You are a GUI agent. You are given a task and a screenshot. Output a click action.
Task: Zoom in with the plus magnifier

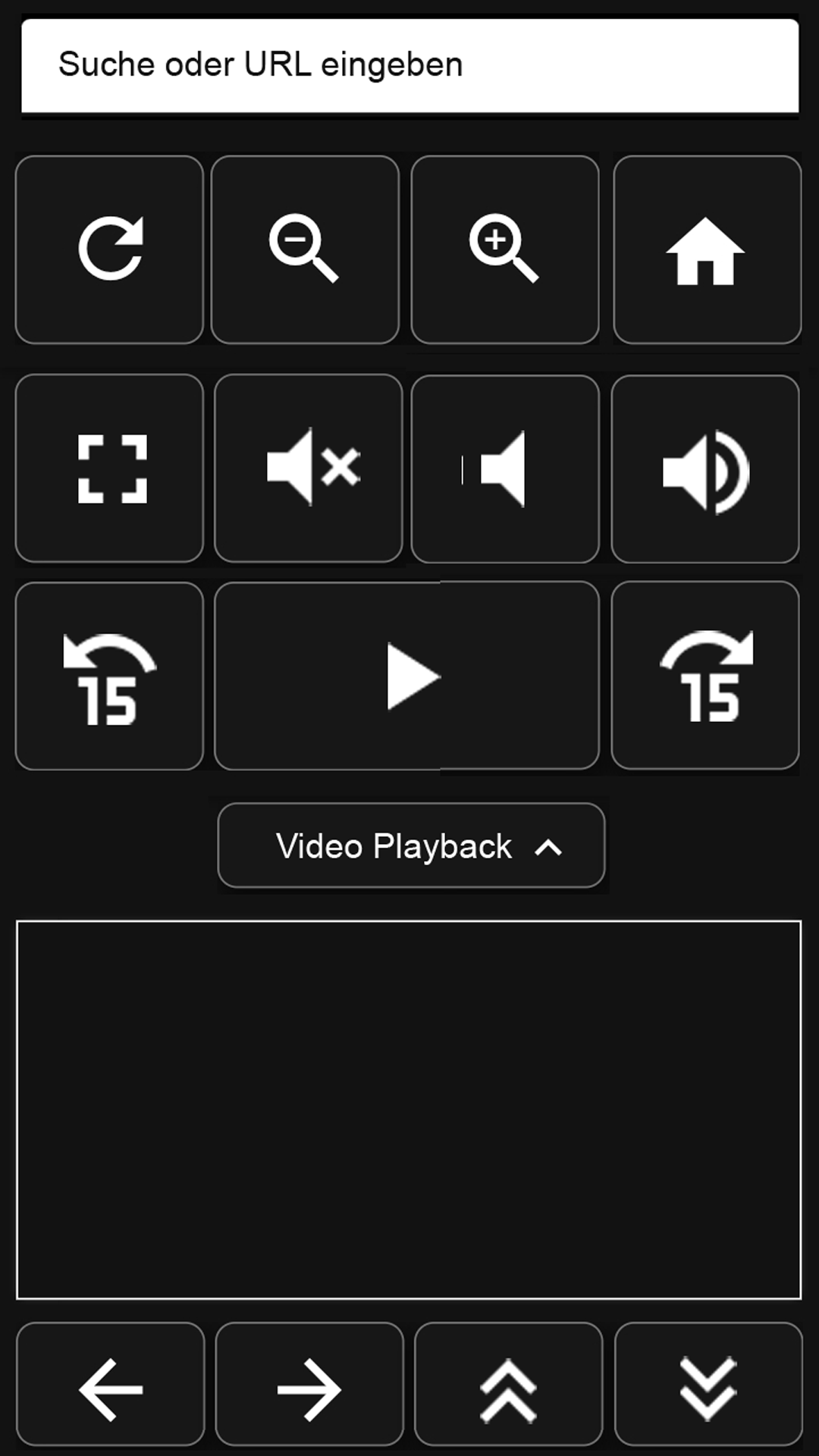coord(505,249)
